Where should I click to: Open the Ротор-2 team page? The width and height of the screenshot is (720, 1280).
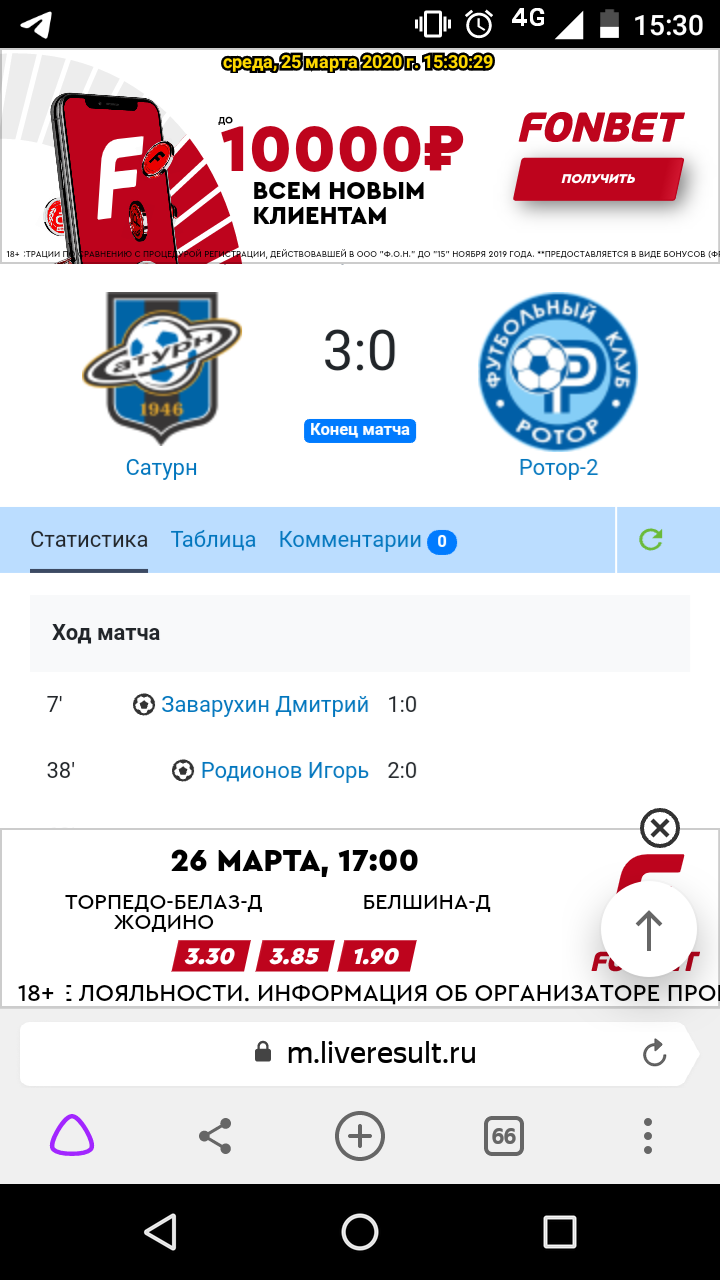(x=558, y=467)
